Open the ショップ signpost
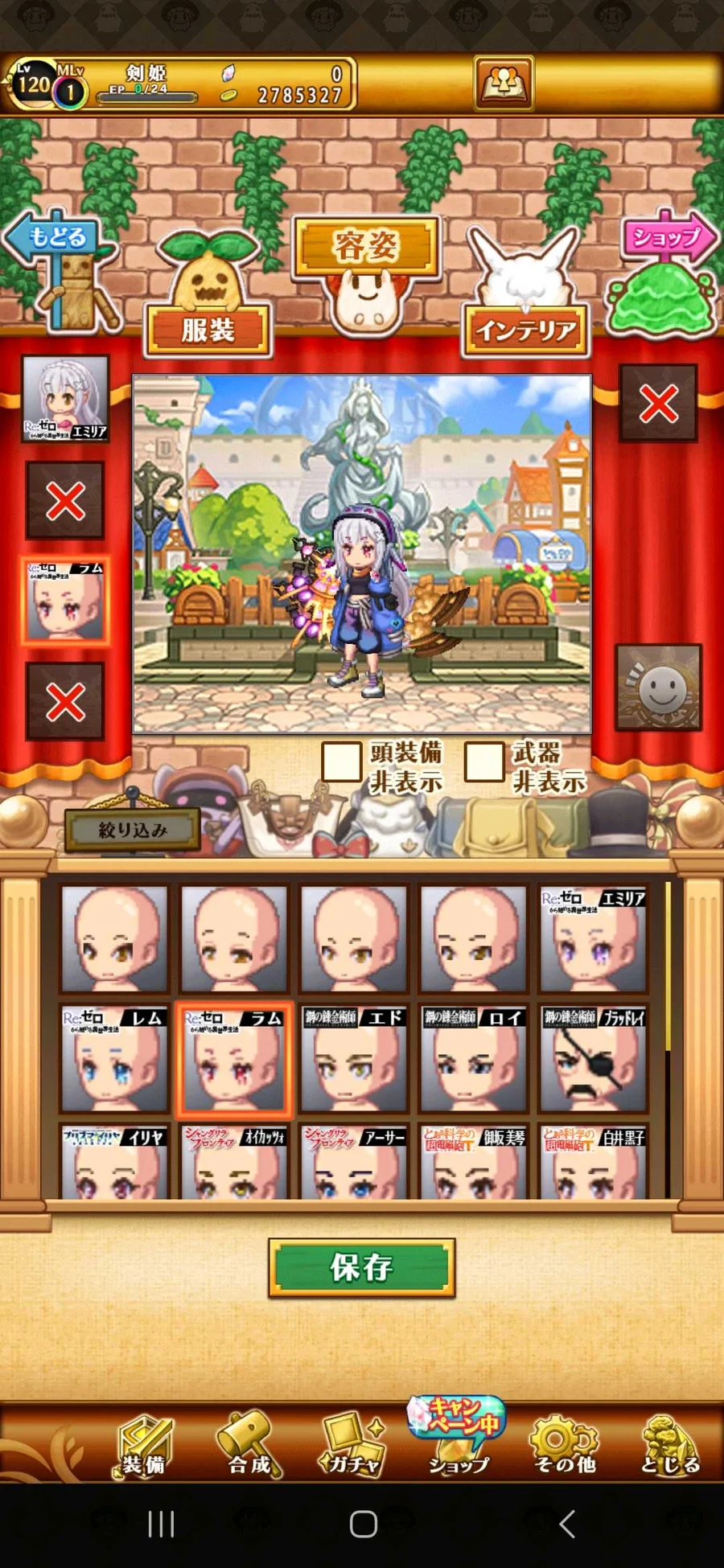The height and width of the screenshot is (1568, 724). [x=667, y=238]
